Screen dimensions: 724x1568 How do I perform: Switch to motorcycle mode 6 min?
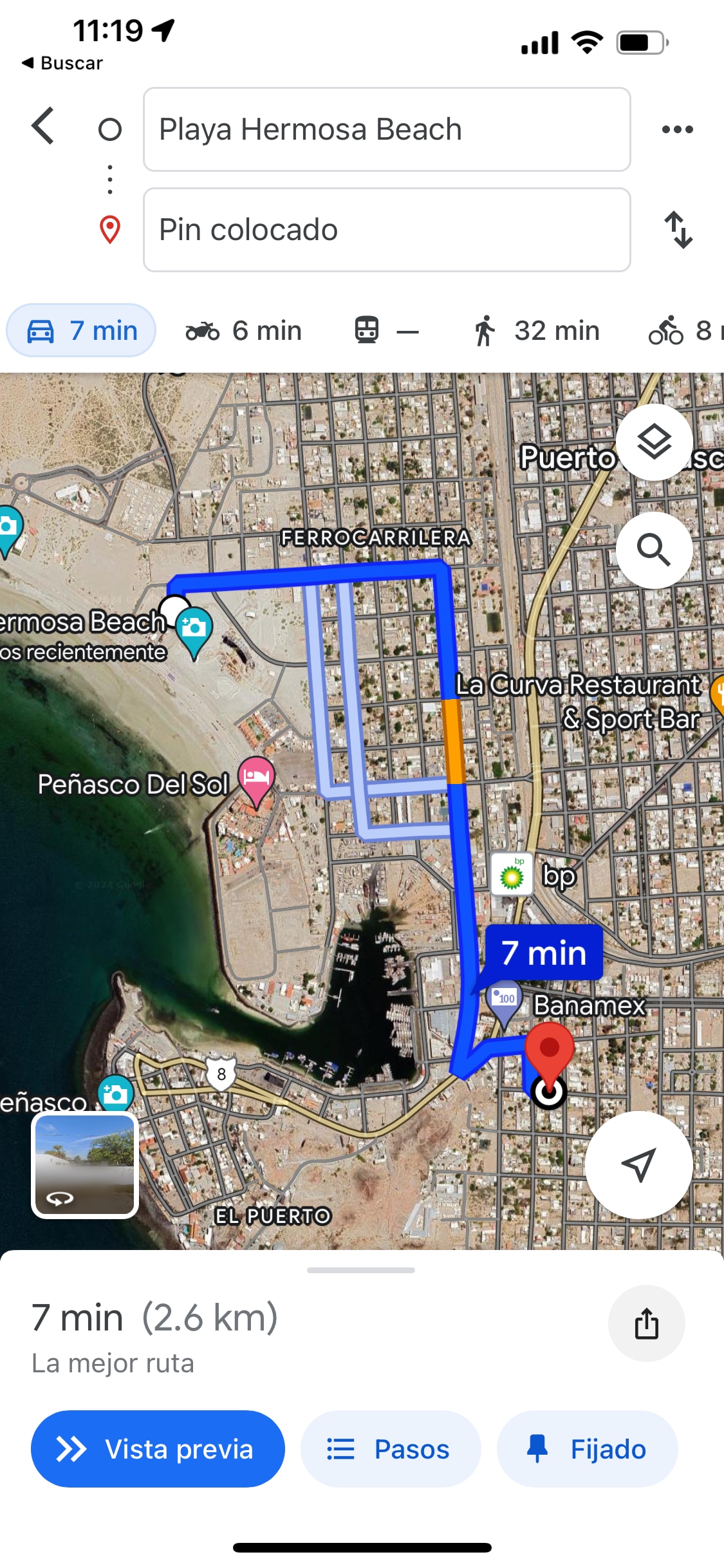[x=244, y=331]
